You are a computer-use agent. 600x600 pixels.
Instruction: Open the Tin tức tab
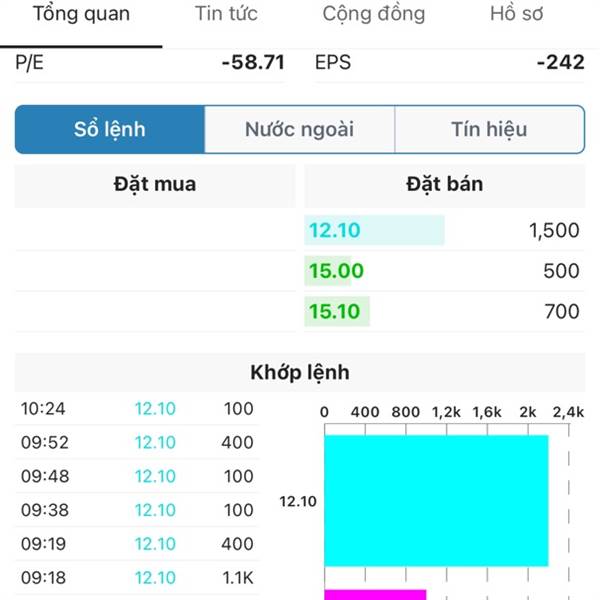click(x=225, y=15)
